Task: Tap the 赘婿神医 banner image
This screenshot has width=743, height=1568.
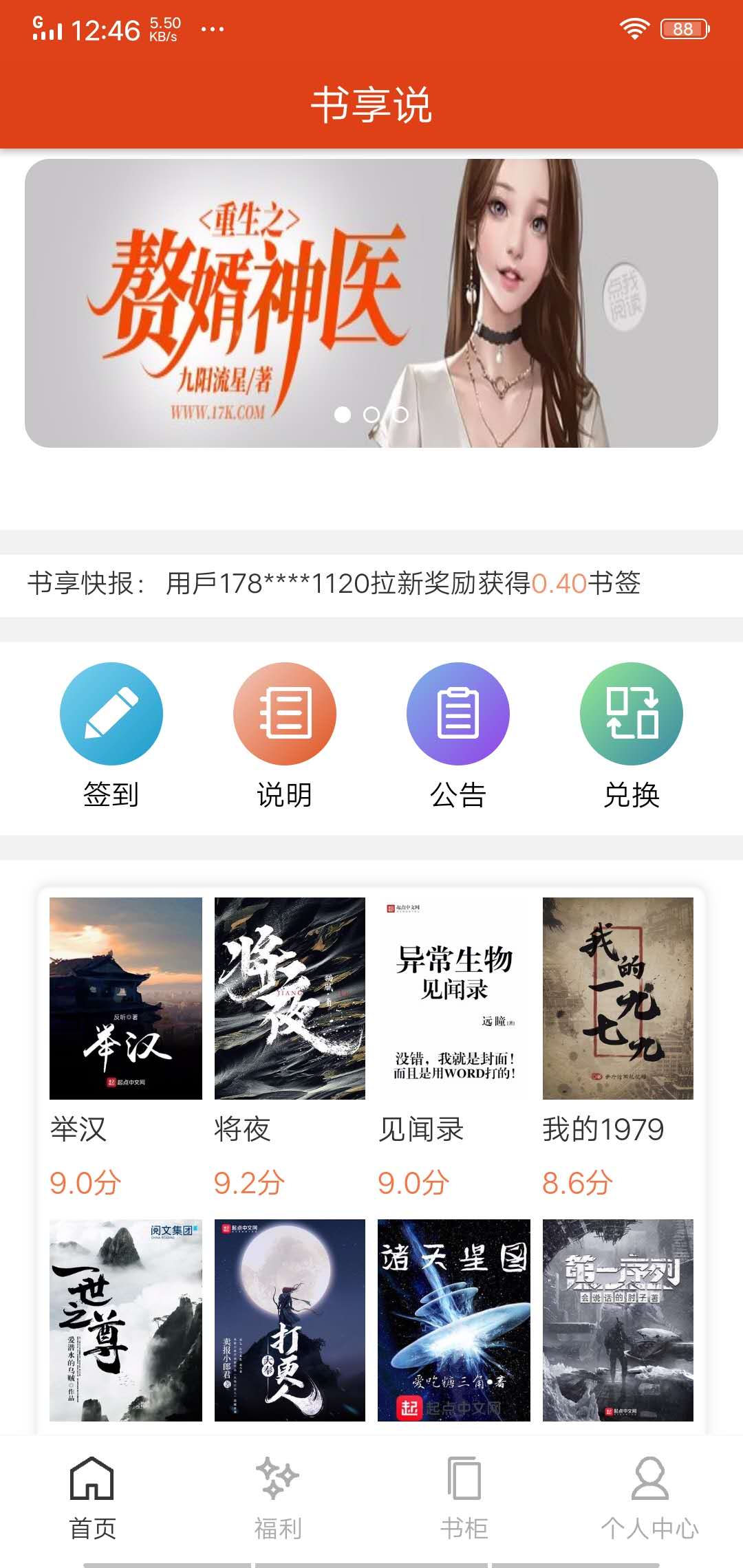Action: coord(371,301)
